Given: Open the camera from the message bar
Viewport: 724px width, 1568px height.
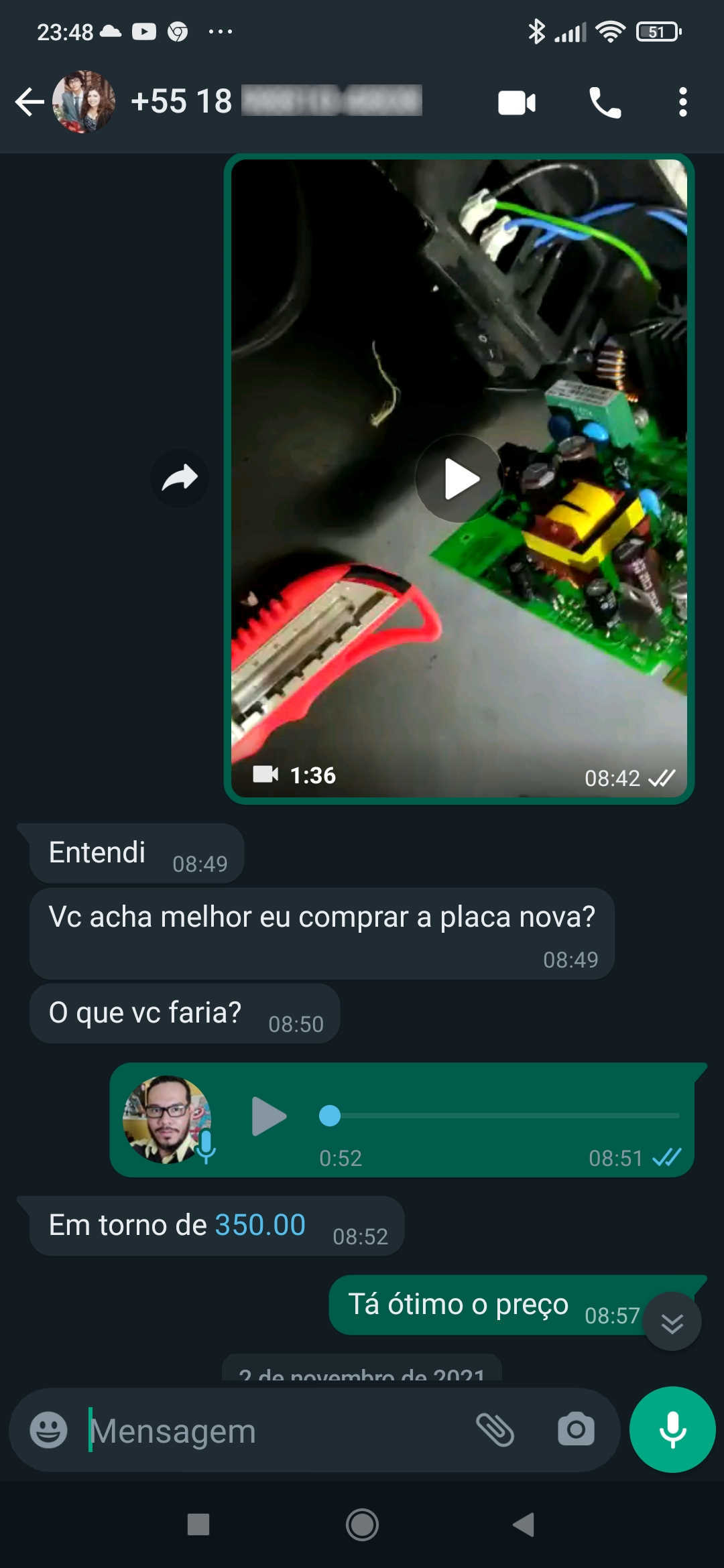Looking at the screenshot, I should 576,1430.
